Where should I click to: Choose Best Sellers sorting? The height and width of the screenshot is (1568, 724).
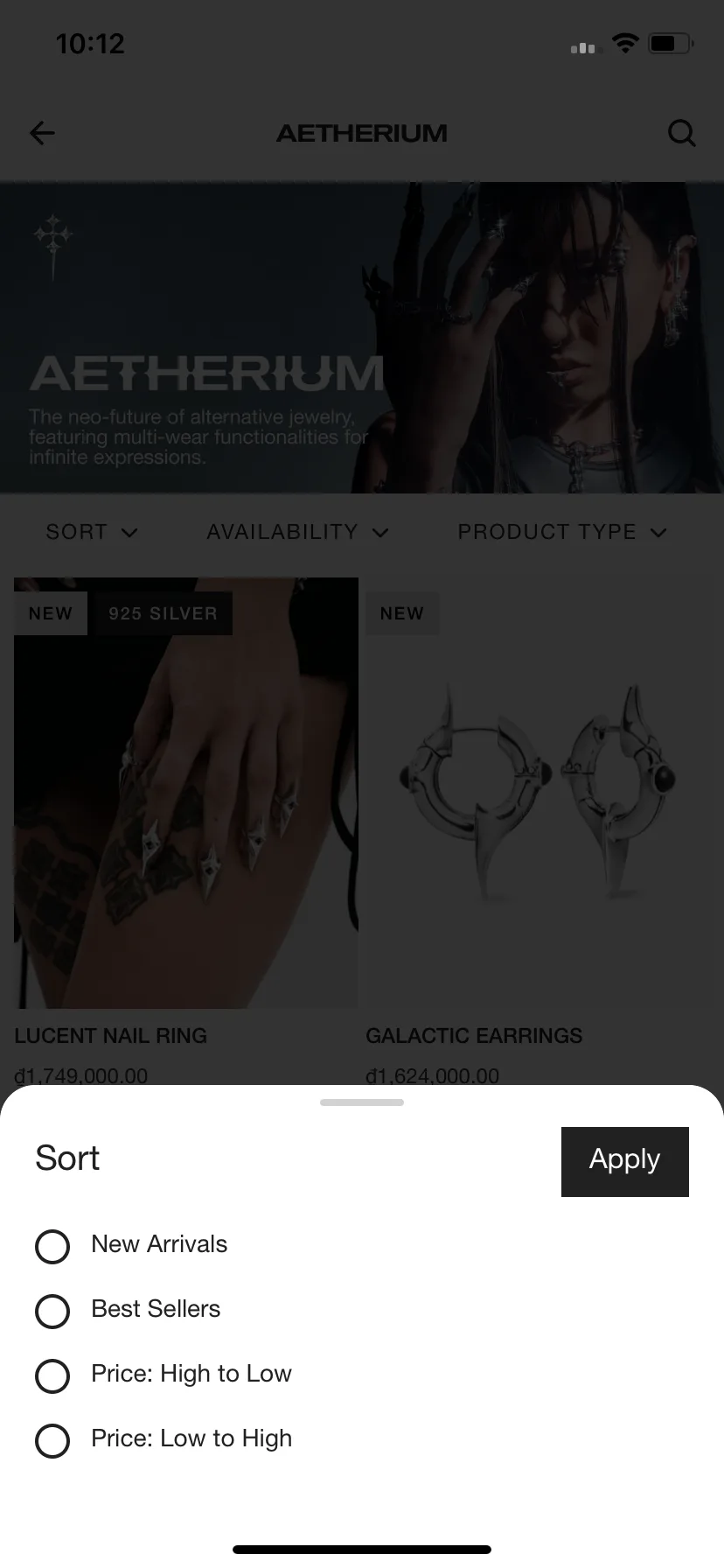point(52,1311)
